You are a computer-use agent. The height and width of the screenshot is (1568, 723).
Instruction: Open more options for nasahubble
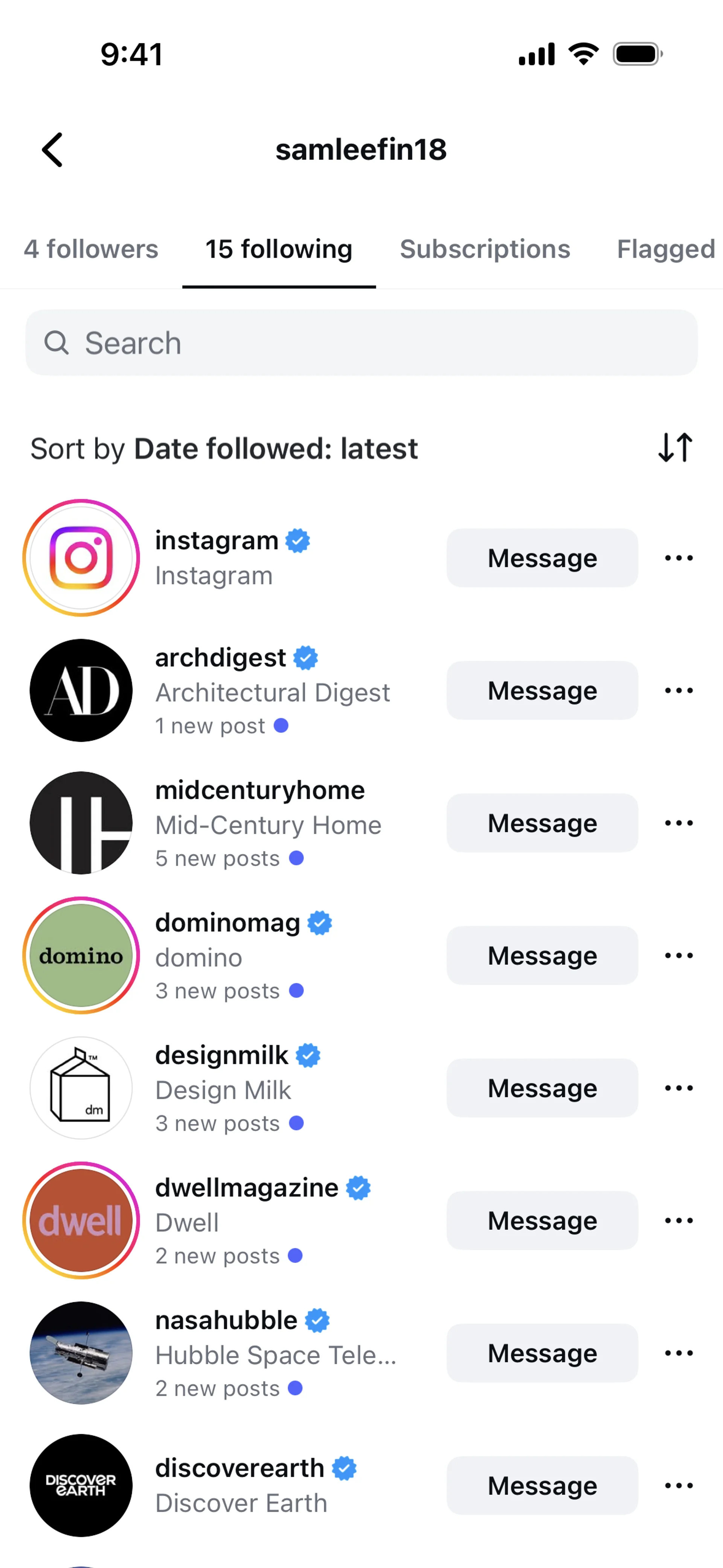click(x=679, y=1353)
